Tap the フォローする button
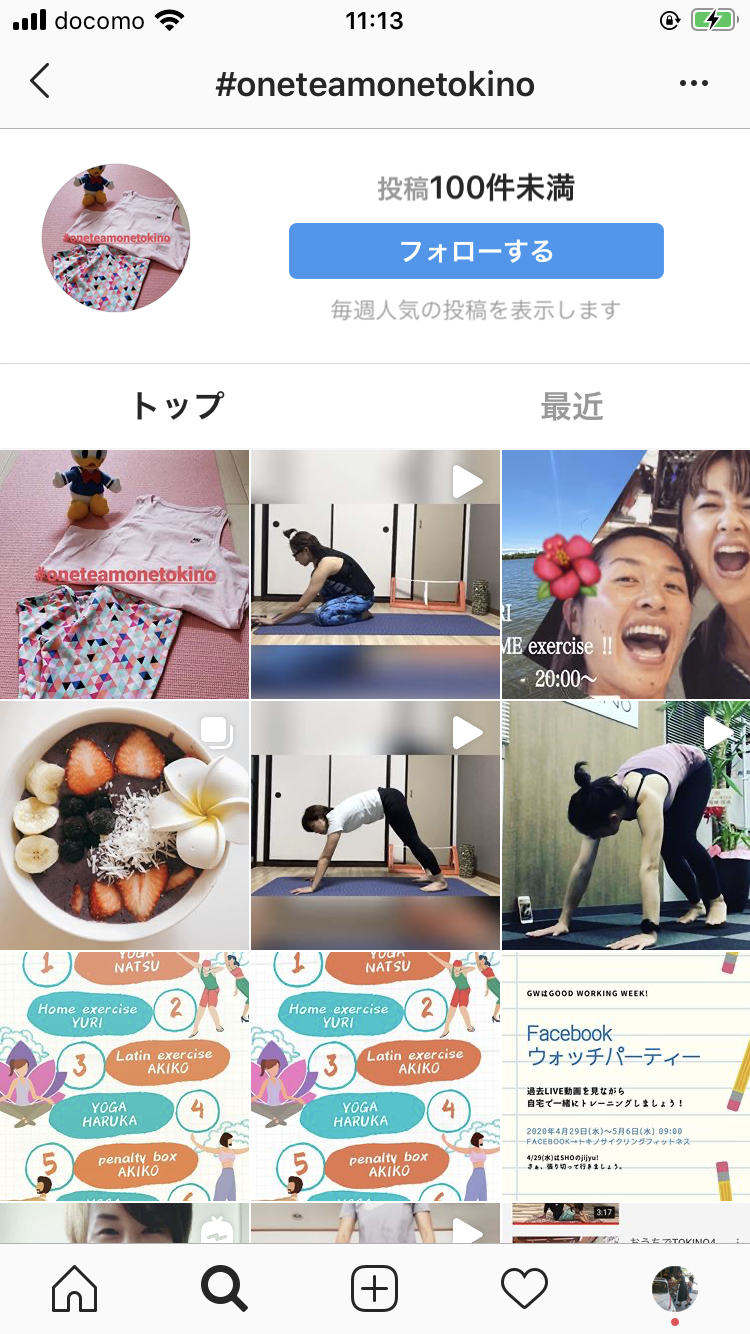The width and height of the screenshot is (750, 1334). click(x=476, y=251)
